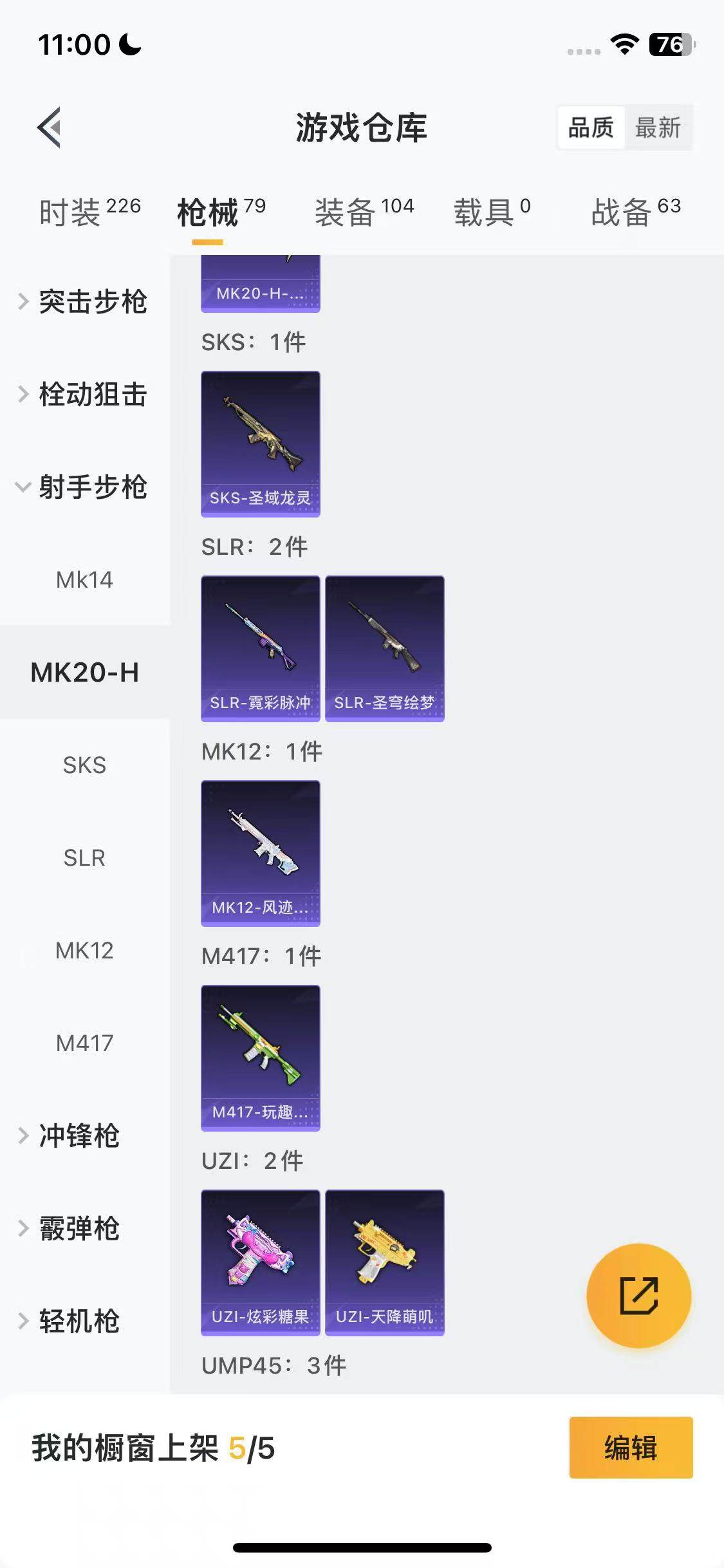Collapse the 射手步枪 category
724x1568 pixels.
pos(84,487)
